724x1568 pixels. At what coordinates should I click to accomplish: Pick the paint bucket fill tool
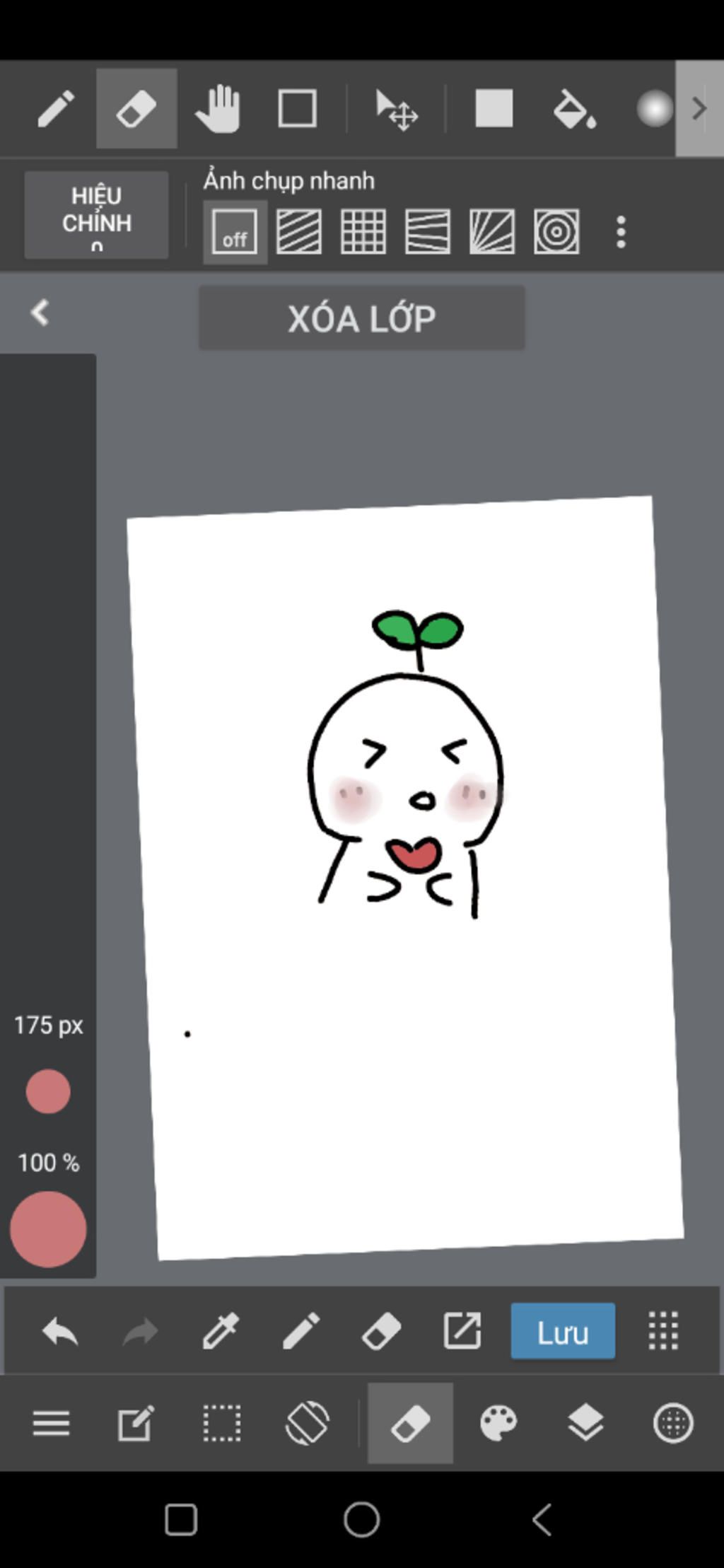(x=574, y=110)
